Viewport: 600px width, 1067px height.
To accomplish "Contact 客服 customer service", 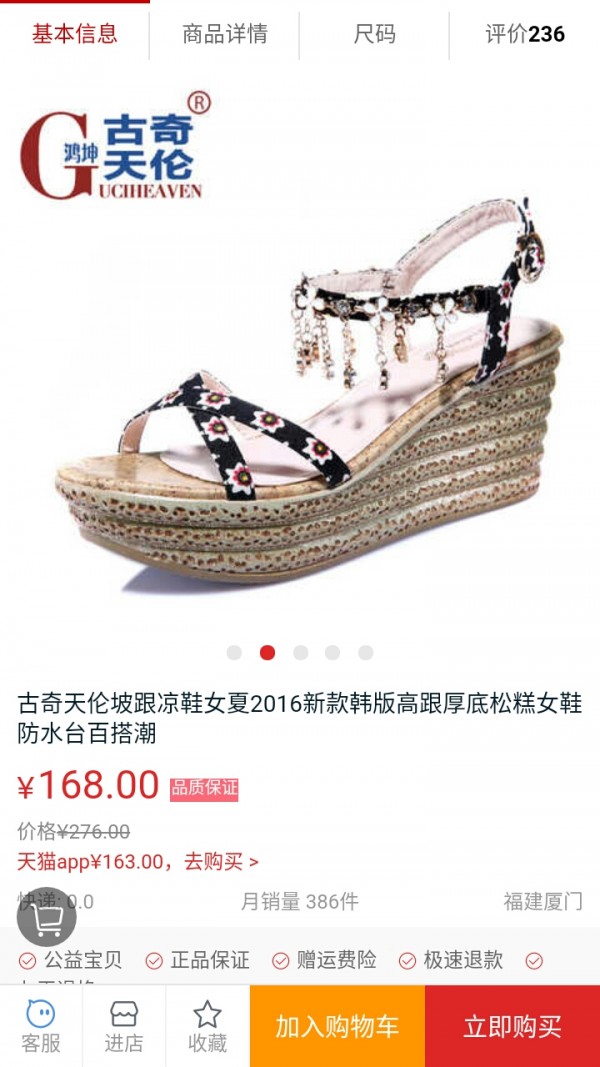I will pos(41,1026).
